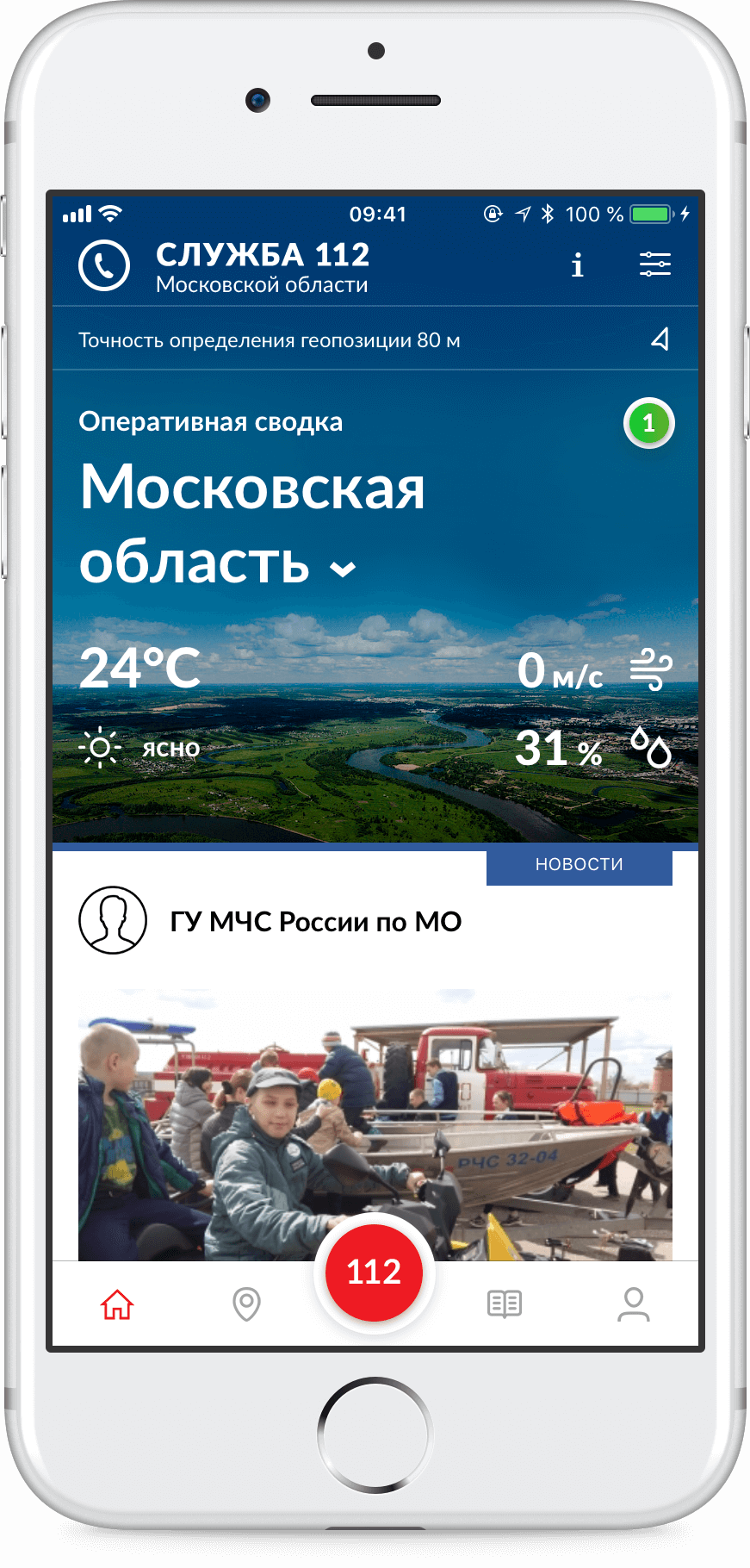The height and width of the screenshot is (1568, 750).
Task: Open the НОВОСТИ label tab
Action: 579,865
